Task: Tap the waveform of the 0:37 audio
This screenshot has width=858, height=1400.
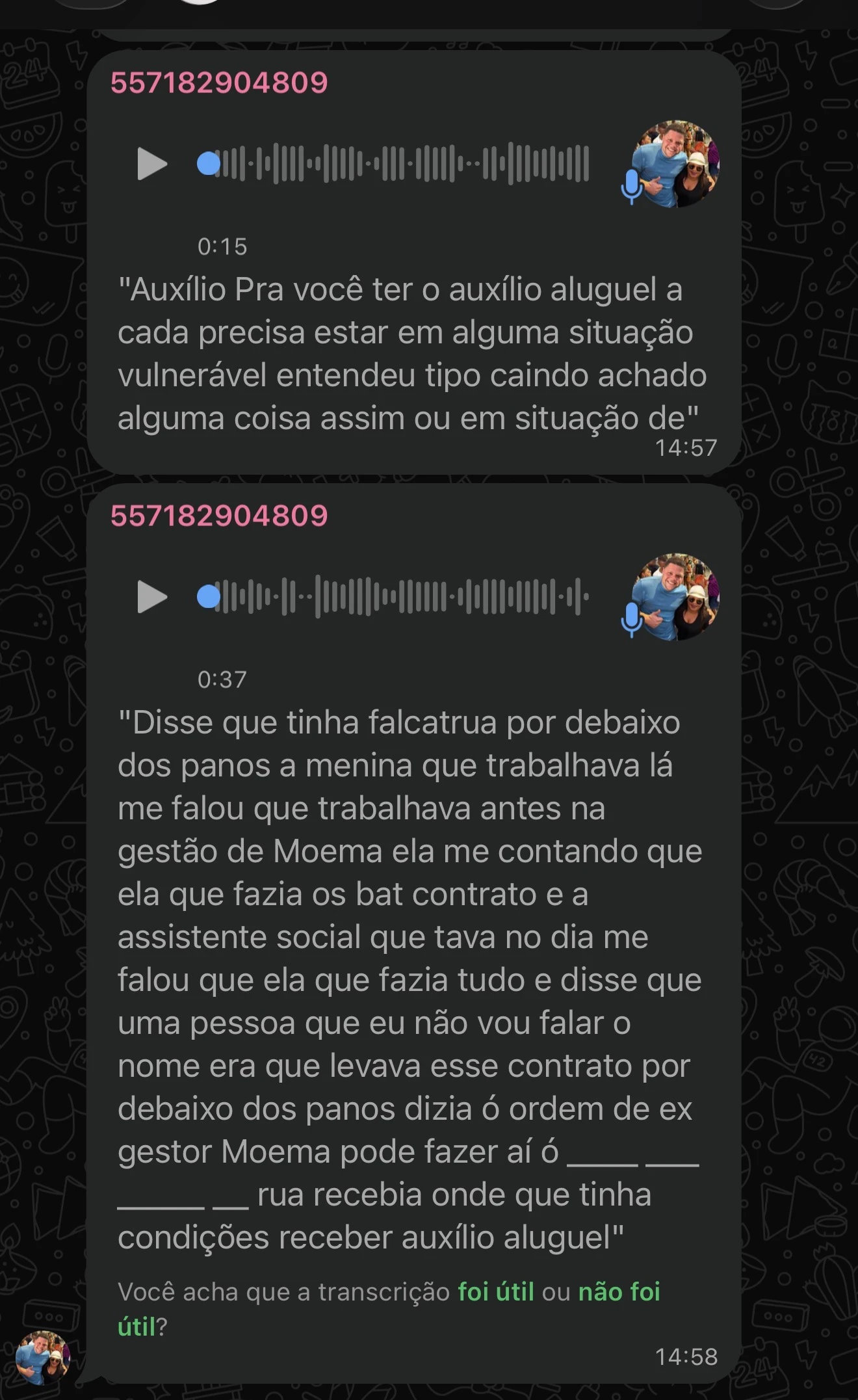Action: (393, 596)
